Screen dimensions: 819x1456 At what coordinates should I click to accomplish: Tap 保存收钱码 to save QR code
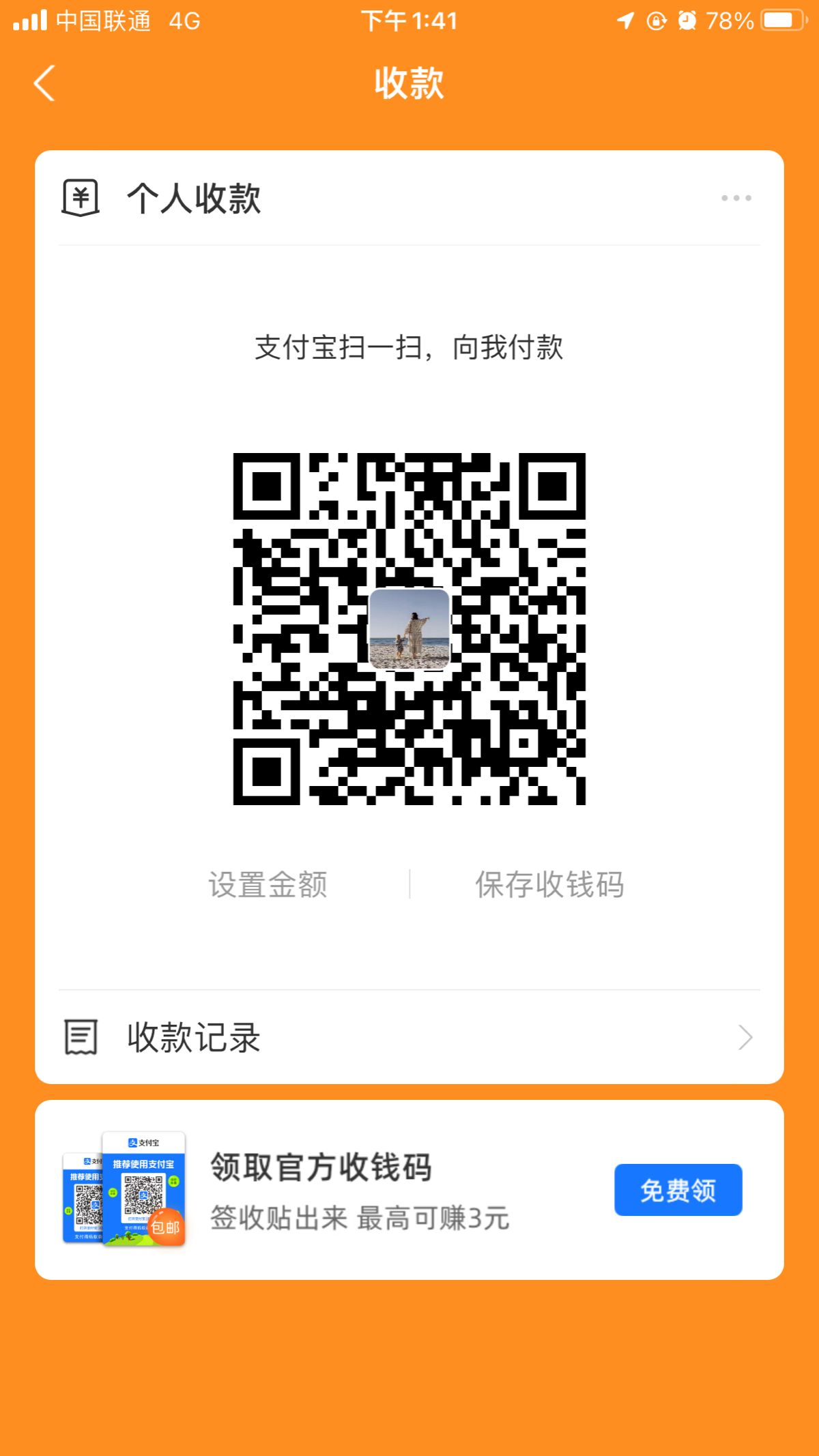550,884
